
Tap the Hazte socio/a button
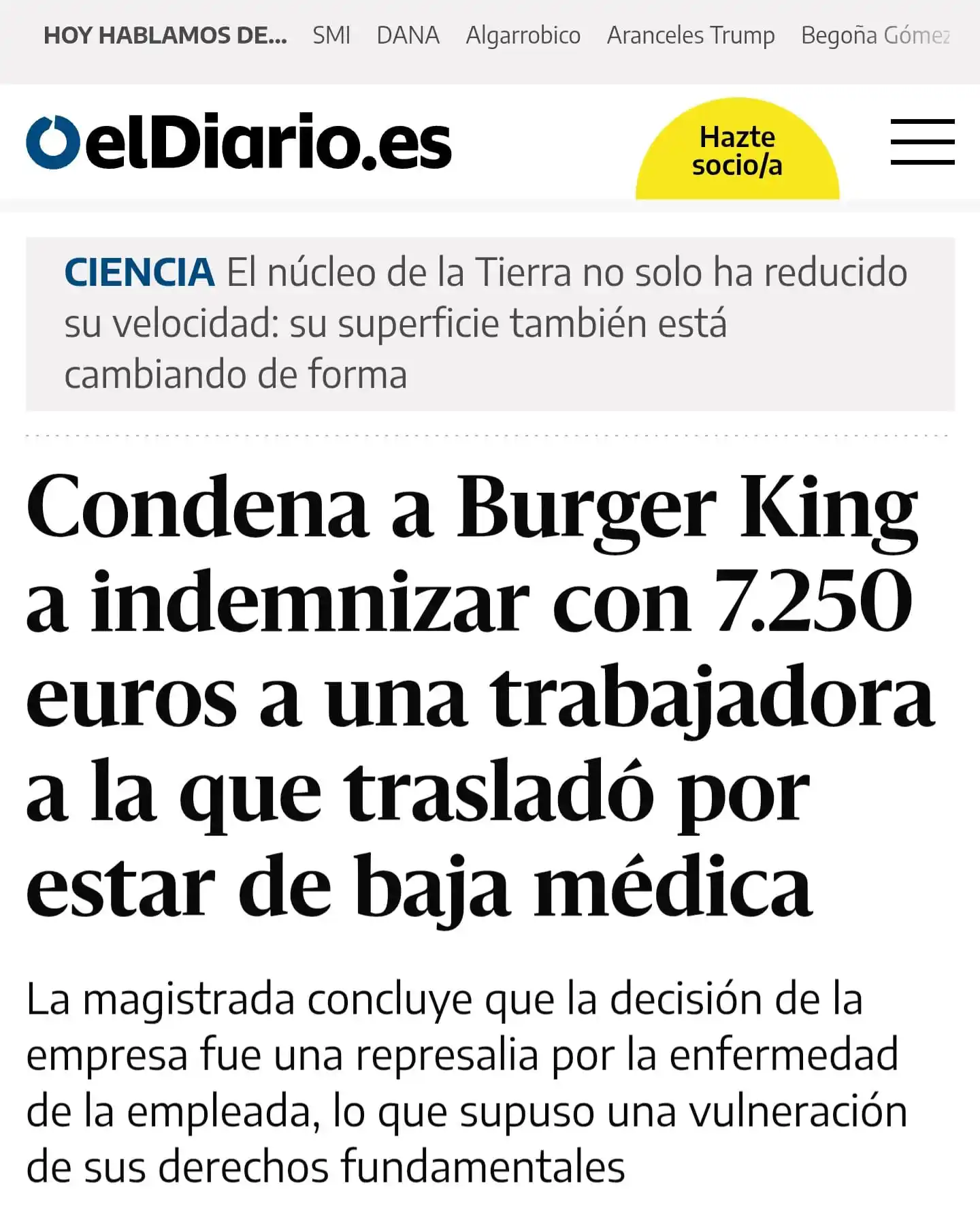click(737, 151)
